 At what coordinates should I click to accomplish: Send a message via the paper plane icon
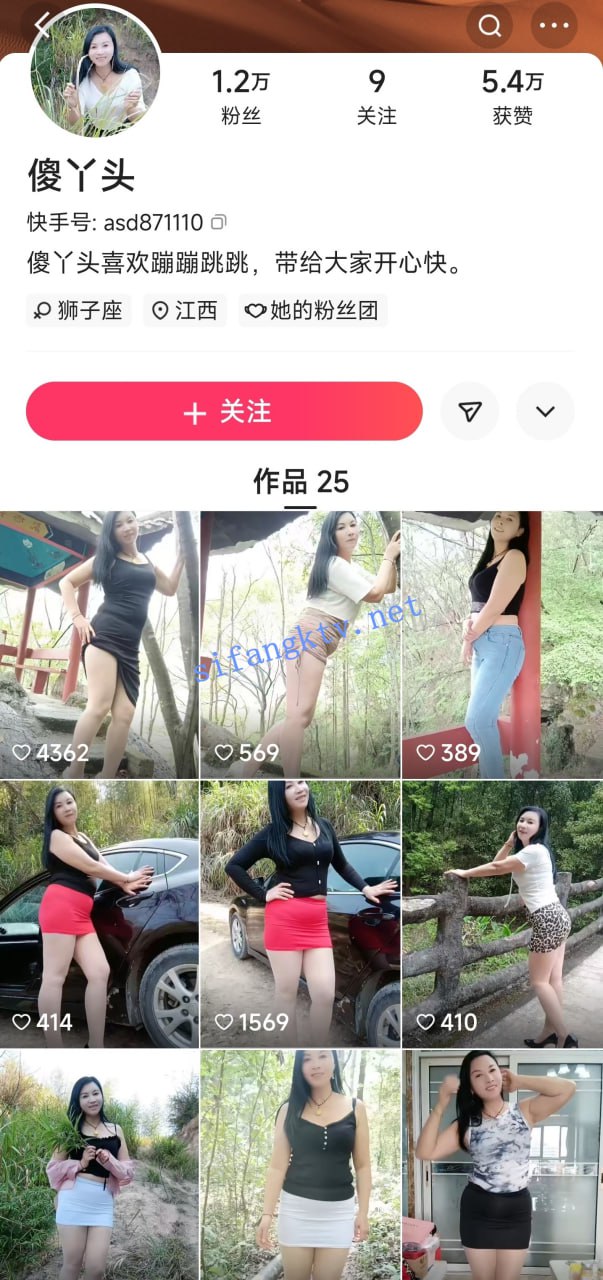[470, 411]
